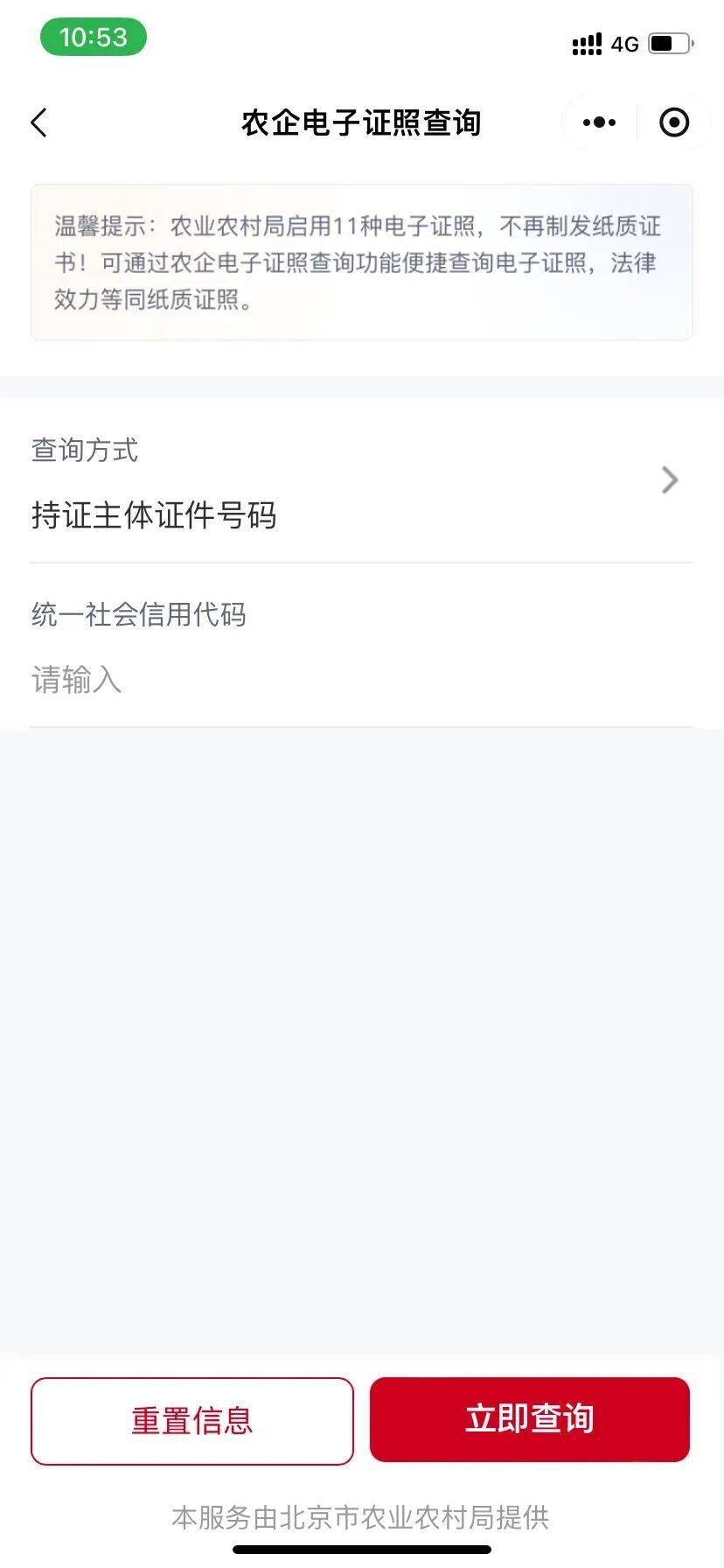This screenshot has width=724, height=1568.
Task: Close the mini program with circle icon
Action: (x=674, y=122)
